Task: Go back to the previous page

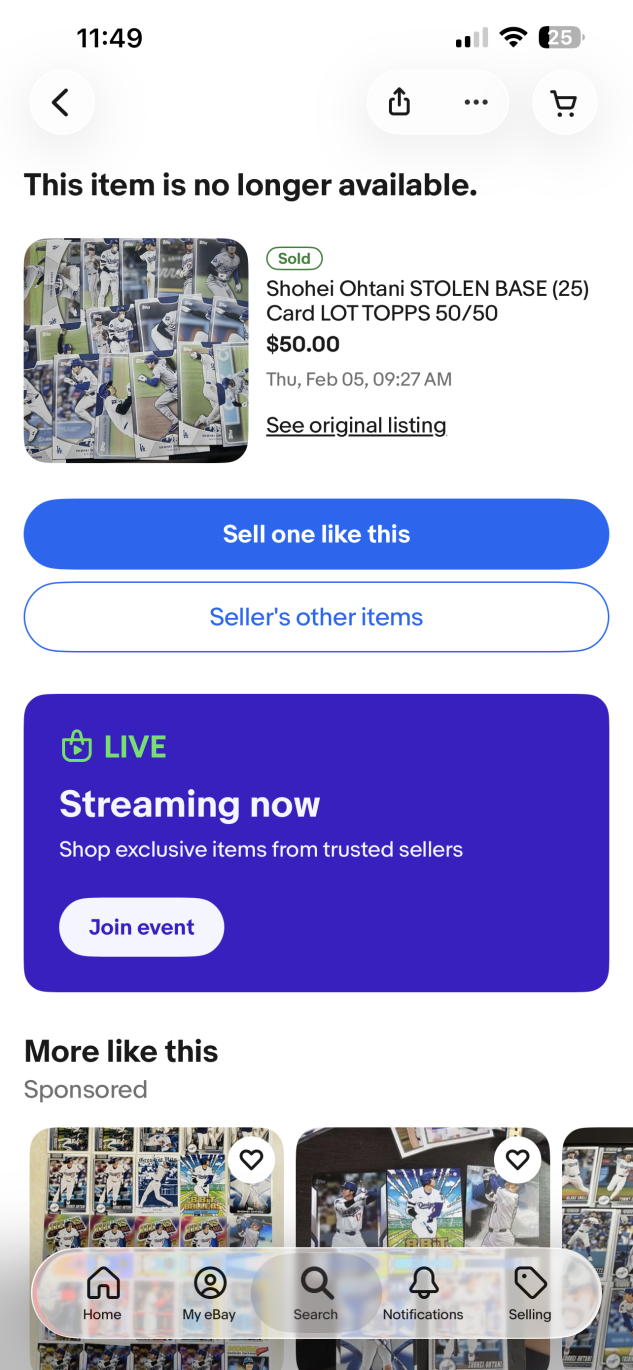Action: tap(62, 102)
